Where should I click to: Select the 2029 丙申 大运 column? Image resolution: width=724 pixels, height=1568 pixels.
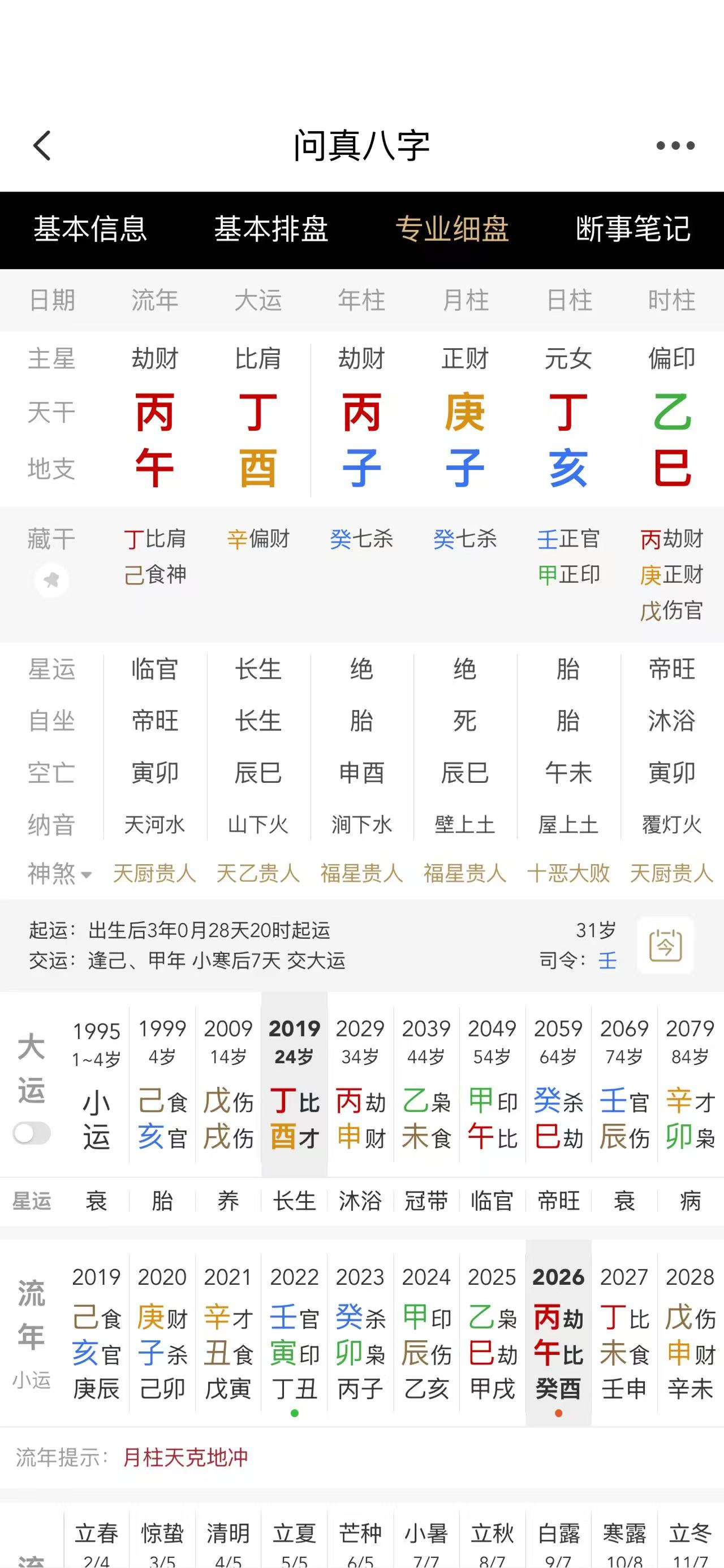click(x=360, y=1084)
